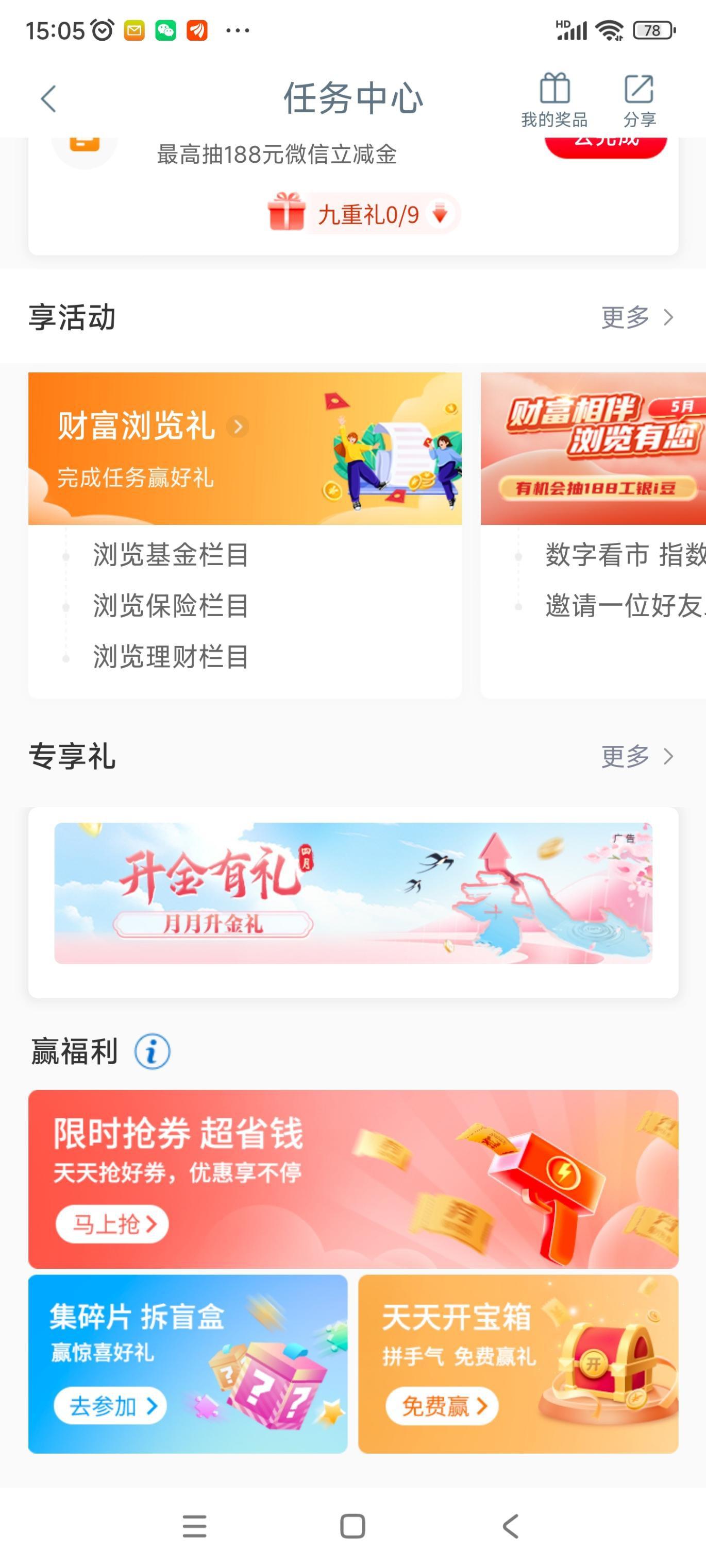Tap 去参加 on 集碎片 拆盲盒
Image resolution: width=706 pixels, height=1568 pixels.
coord(110,1405)
